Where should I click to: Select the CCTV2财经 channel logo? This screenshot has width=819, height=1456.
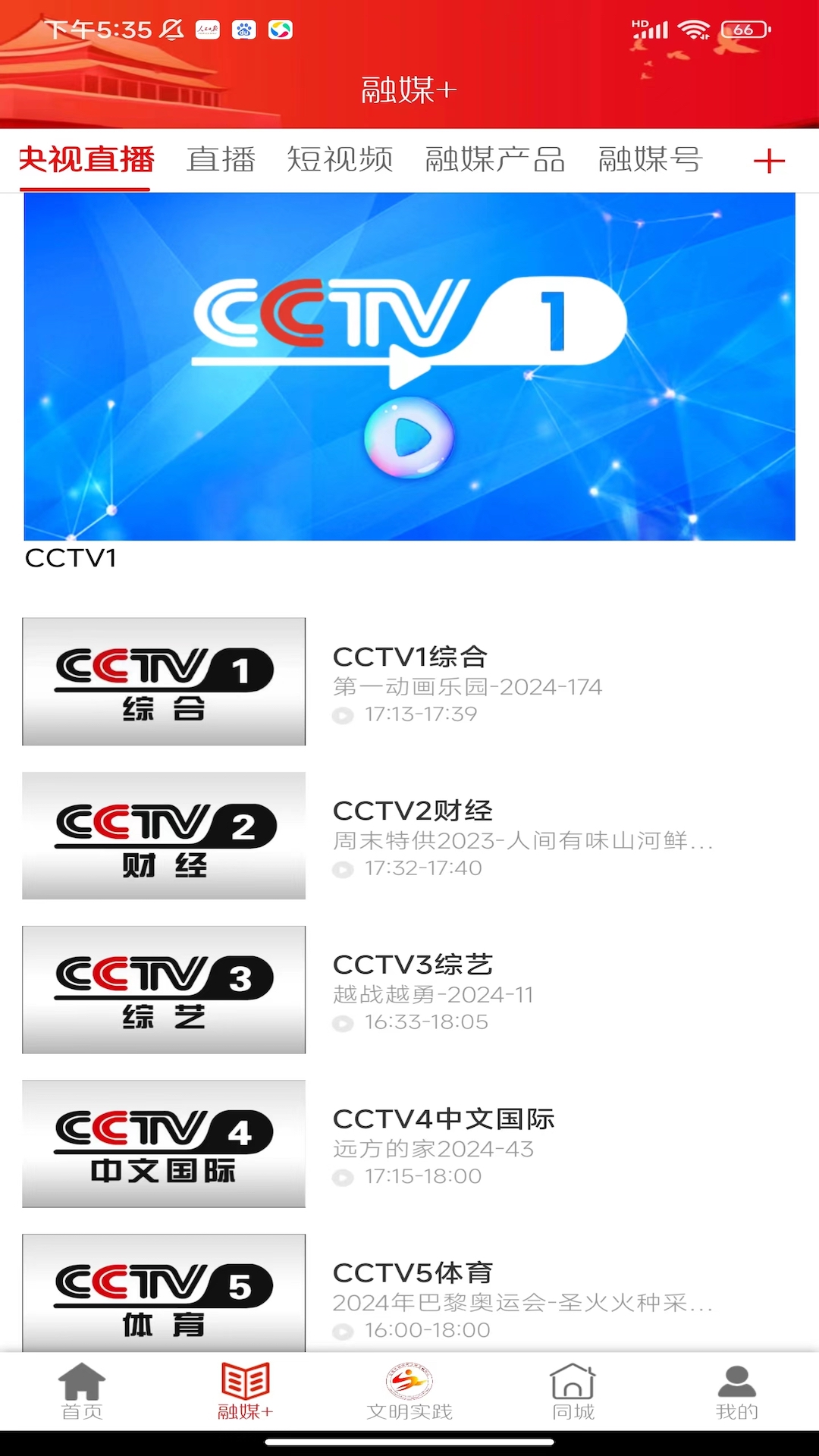tap(164, 834)
